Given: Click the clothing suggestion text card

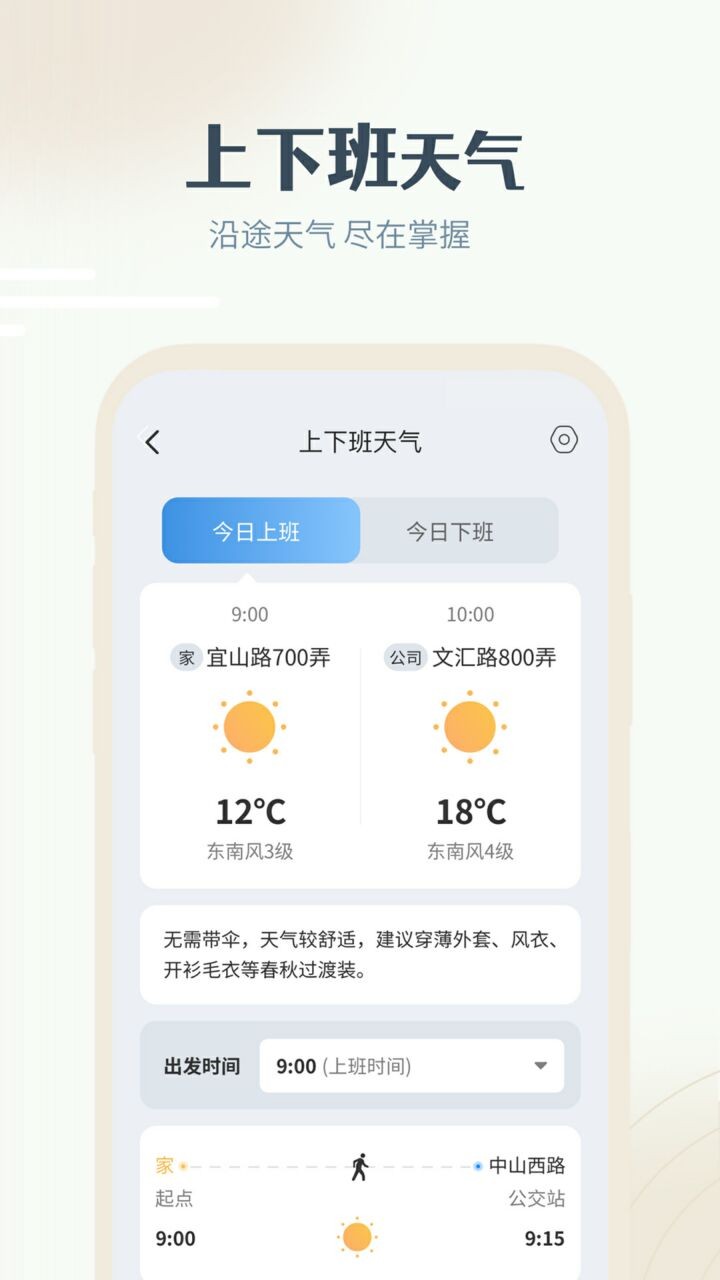Looking at the screenshot, I should (360, 952).
